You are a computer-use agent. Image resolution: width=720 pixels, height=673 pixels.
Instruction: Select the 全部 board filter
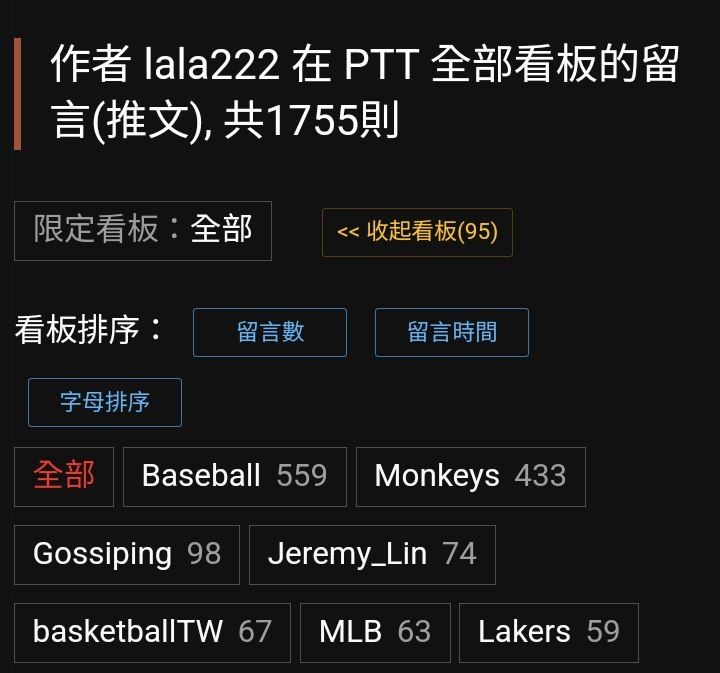pos(64,476)
